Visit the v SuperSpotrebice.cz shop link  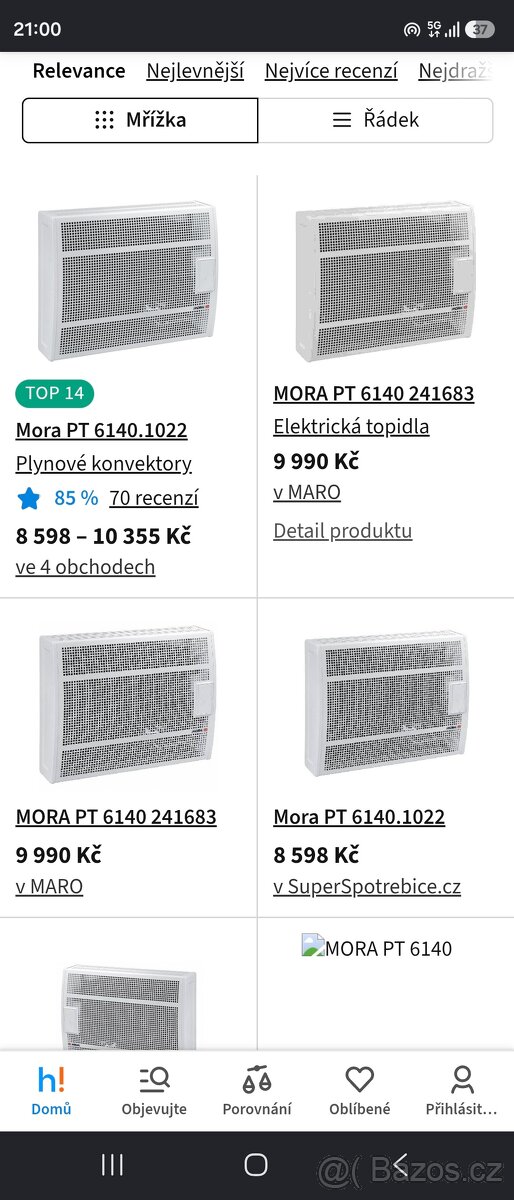(367, 887)
